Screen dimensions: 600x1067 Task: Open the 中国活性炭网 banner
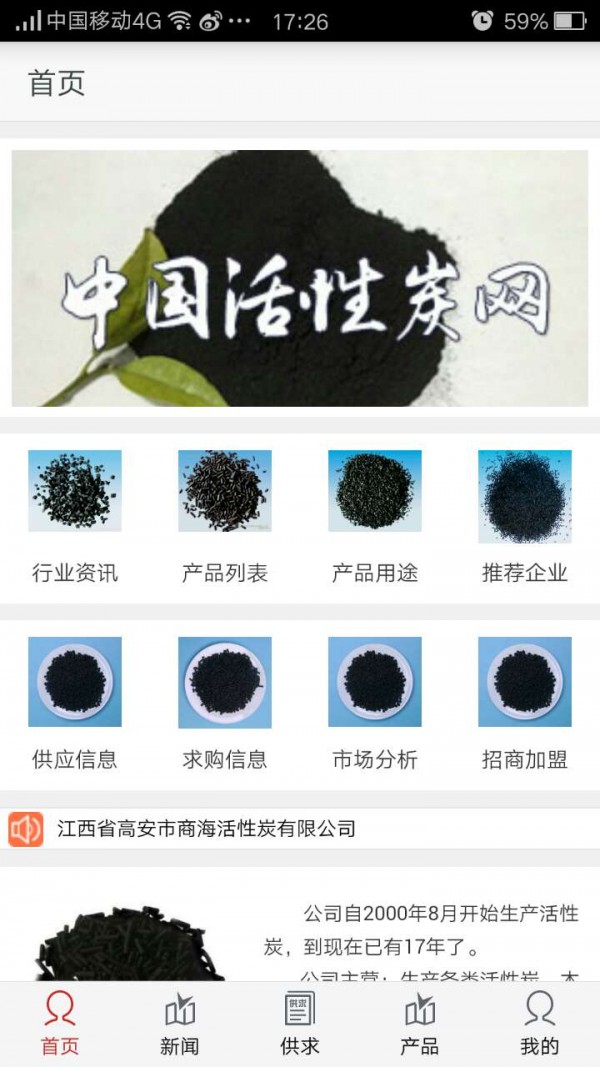tap(300, 278)
